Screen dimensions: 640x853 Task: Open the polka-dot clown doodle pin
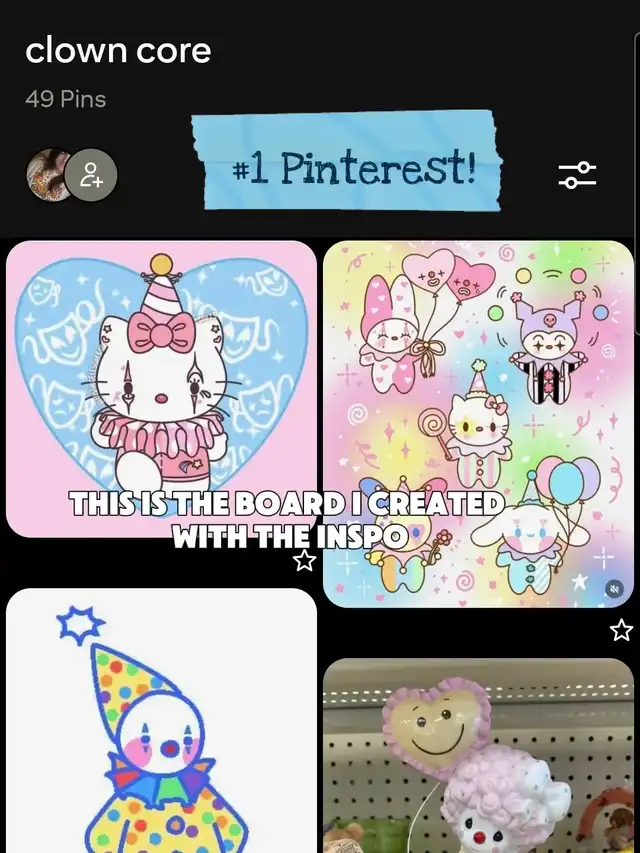(x=161, y=720)
